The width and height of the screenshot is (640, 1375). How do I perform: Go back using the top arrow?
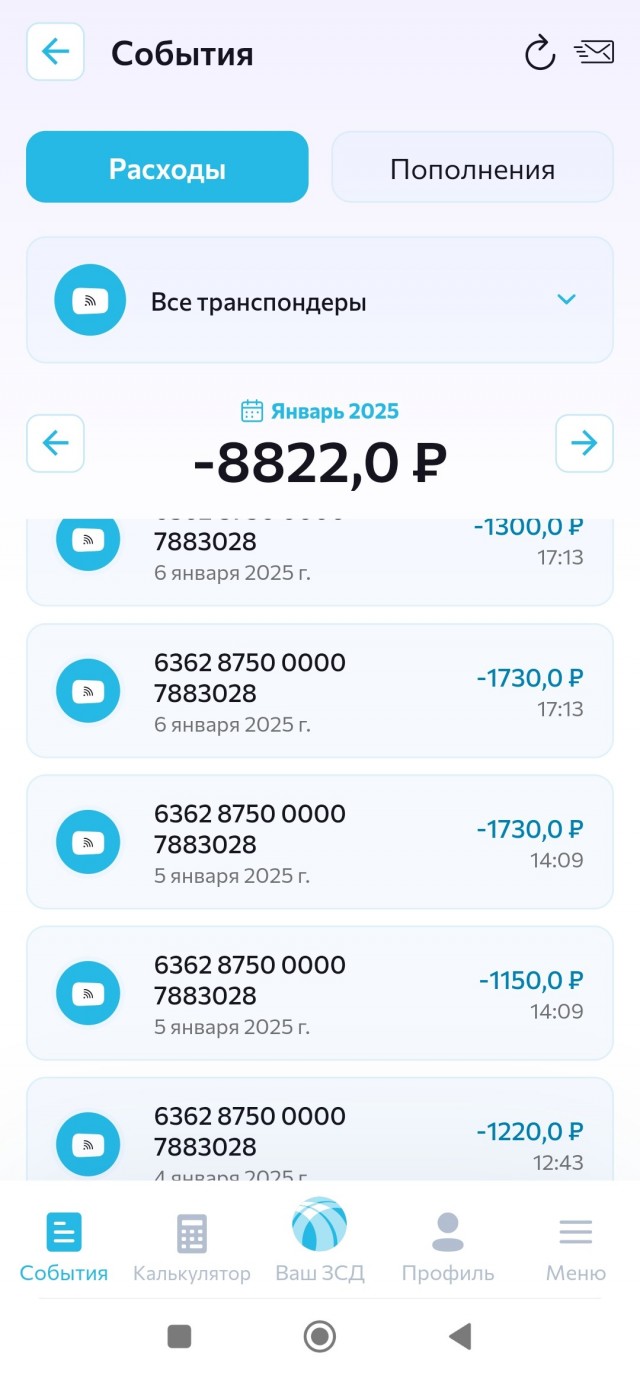coord(55,52)
